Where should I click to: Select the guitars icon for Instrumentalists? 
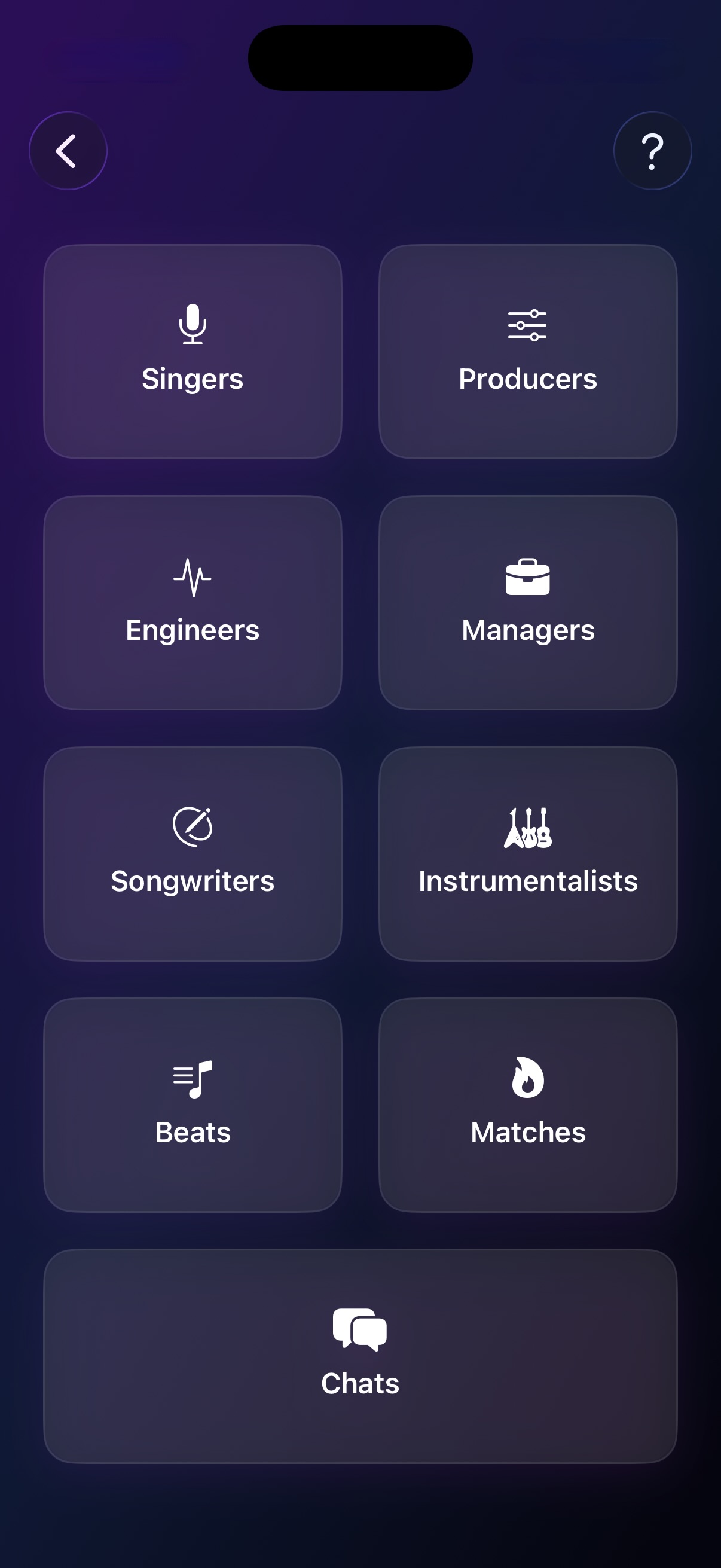click(x=527, y=828)
